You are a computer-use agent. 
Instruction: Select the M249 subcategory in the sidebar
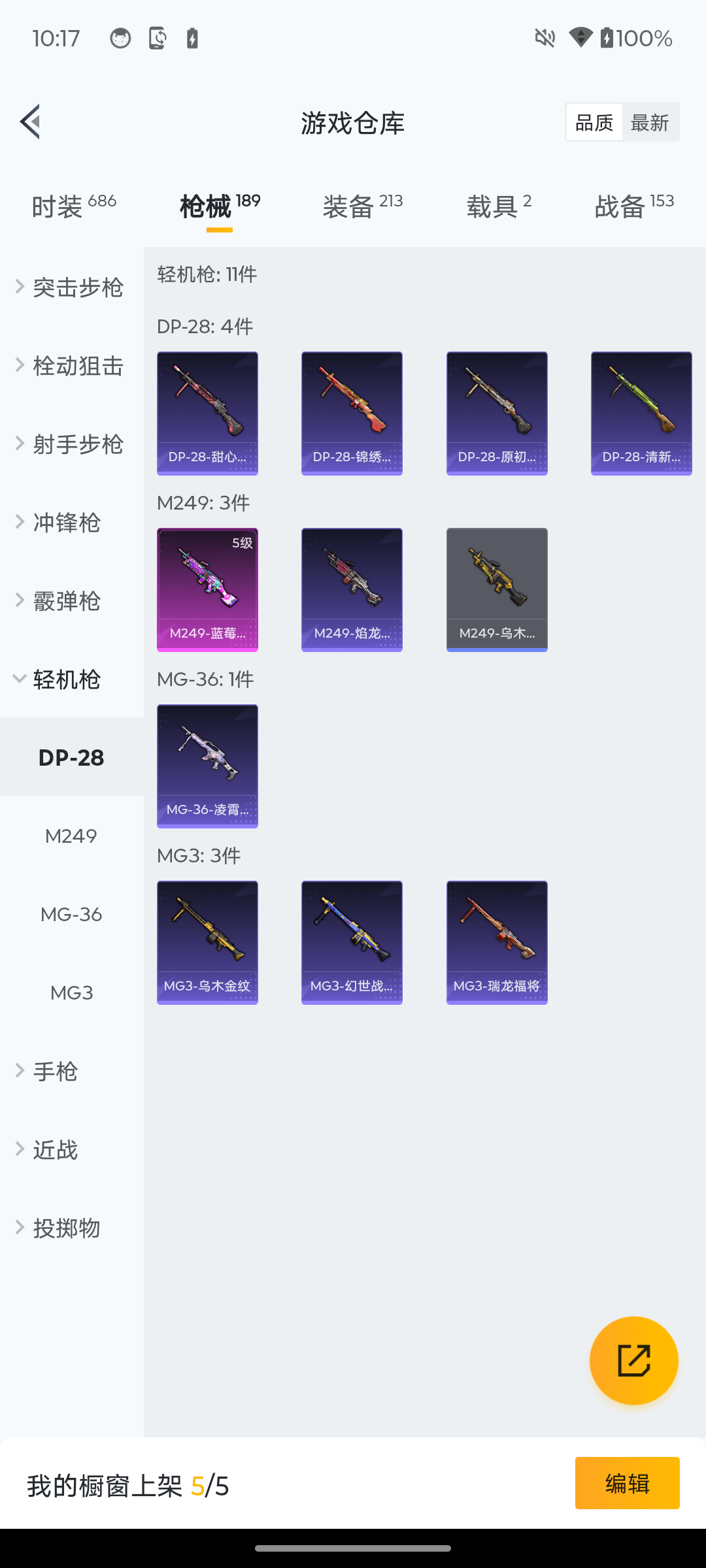click(71, 836)
